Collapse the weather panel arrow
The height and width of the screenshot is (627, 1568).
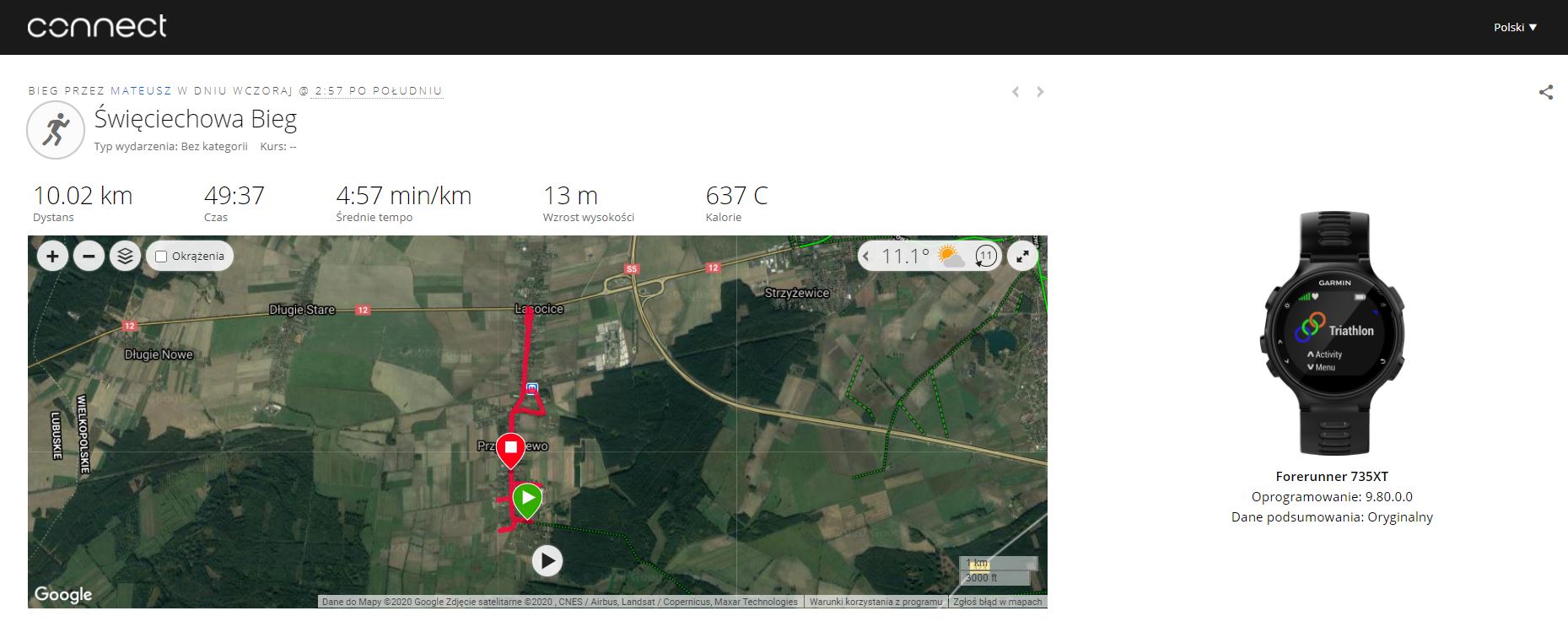click(x=866, y=257)
